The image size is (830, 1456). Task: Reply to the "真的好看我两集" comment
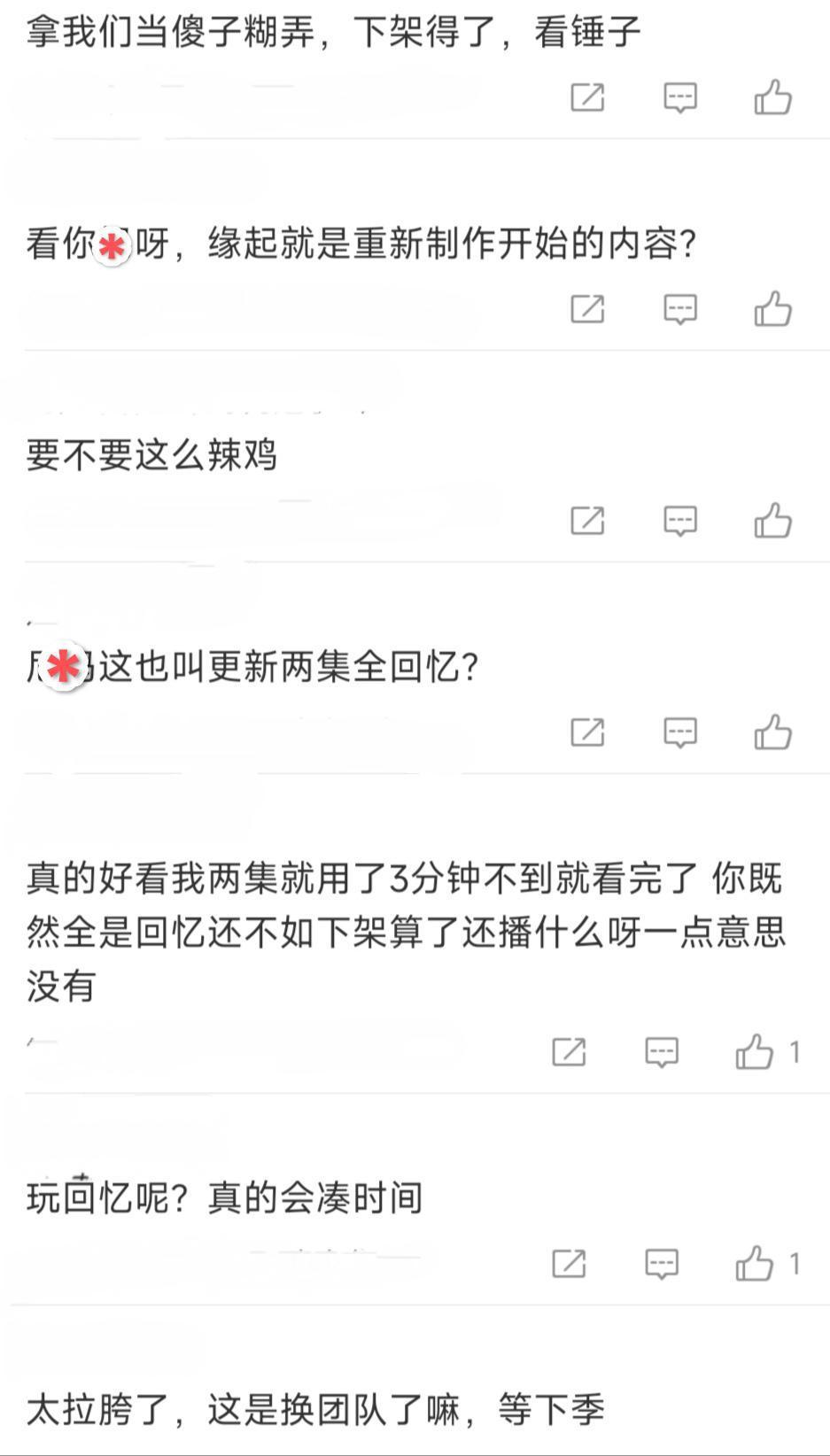[661, 1052]
